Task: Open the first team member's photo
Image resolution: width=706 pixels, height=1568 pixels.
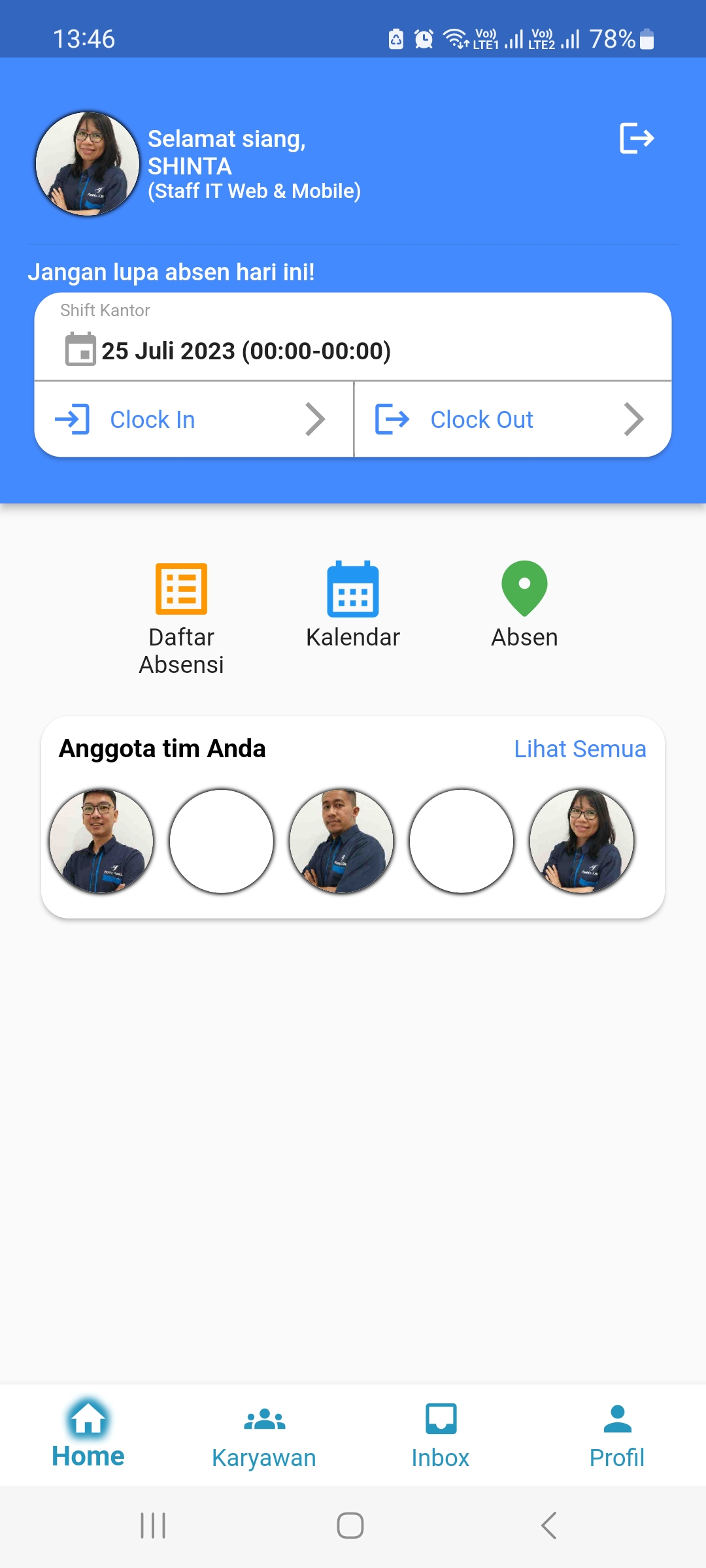Action: point(101,841)
